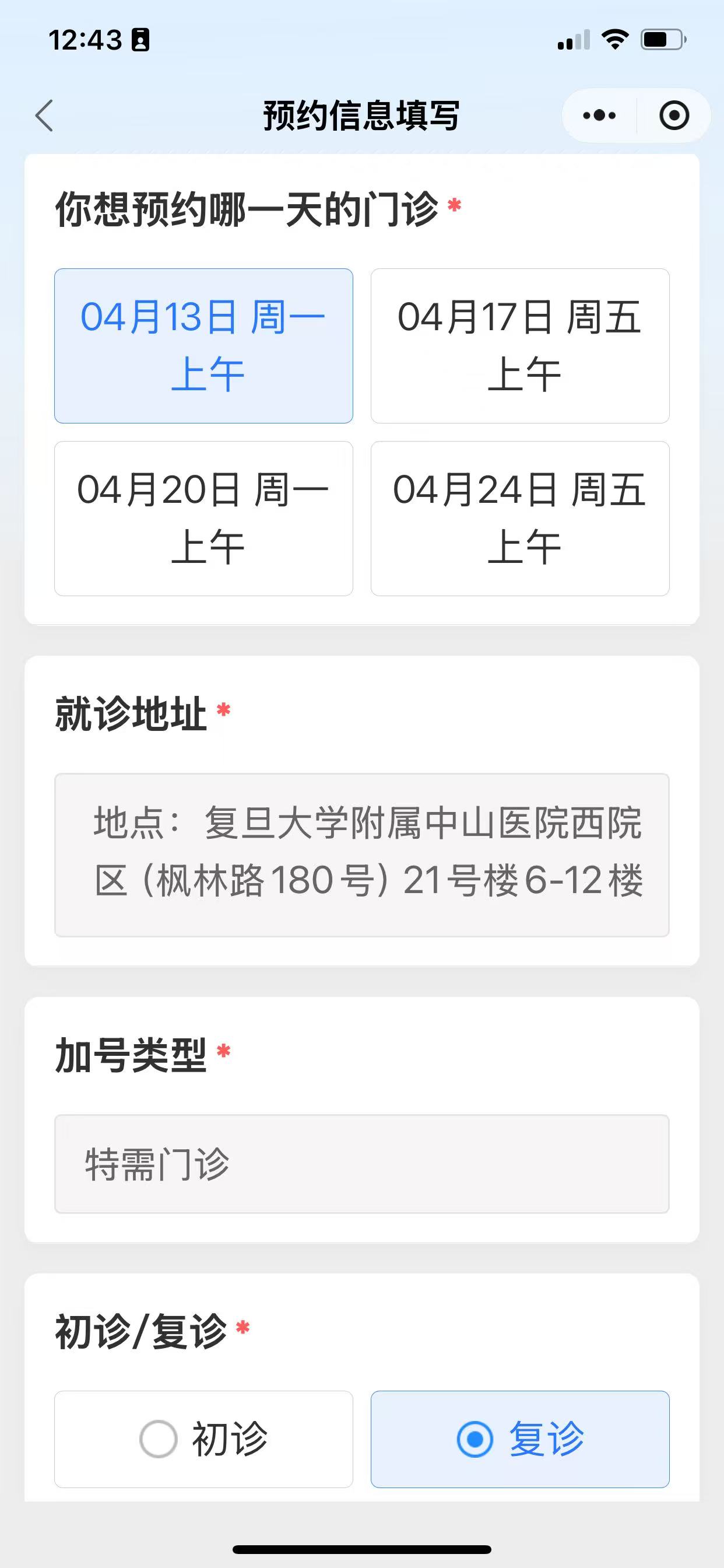Pick the 04月20日 周一 上午 slot
Screen dimensions: 724x1568
click(204, 519)
